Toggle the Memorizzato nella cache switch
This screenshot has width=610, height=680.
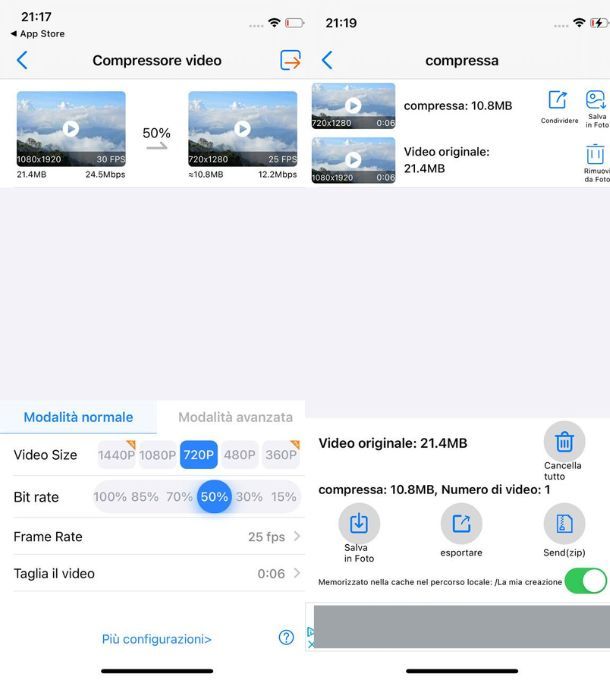click(585, 581)
